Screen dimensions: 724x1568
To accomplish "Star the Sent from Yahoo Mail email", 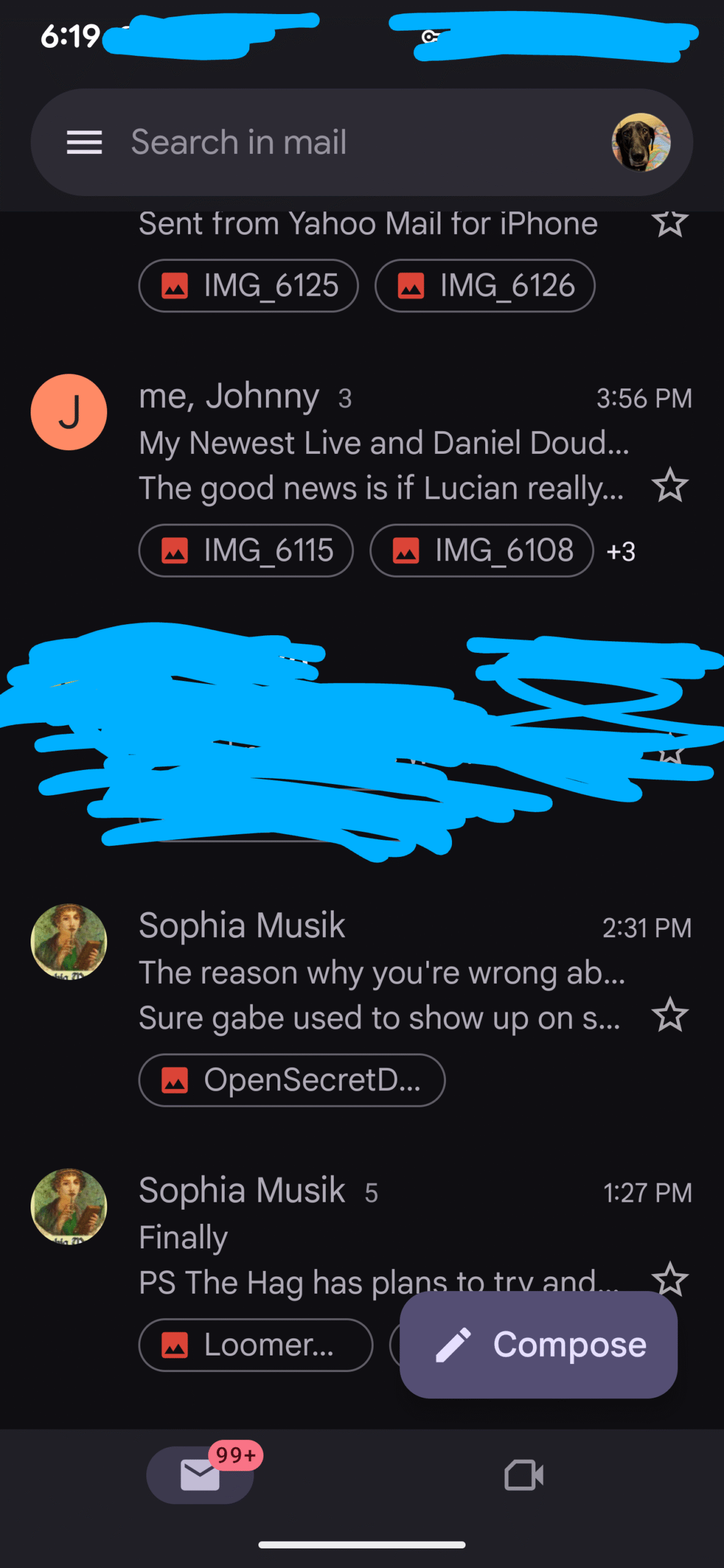I will [x=669, y=223].
